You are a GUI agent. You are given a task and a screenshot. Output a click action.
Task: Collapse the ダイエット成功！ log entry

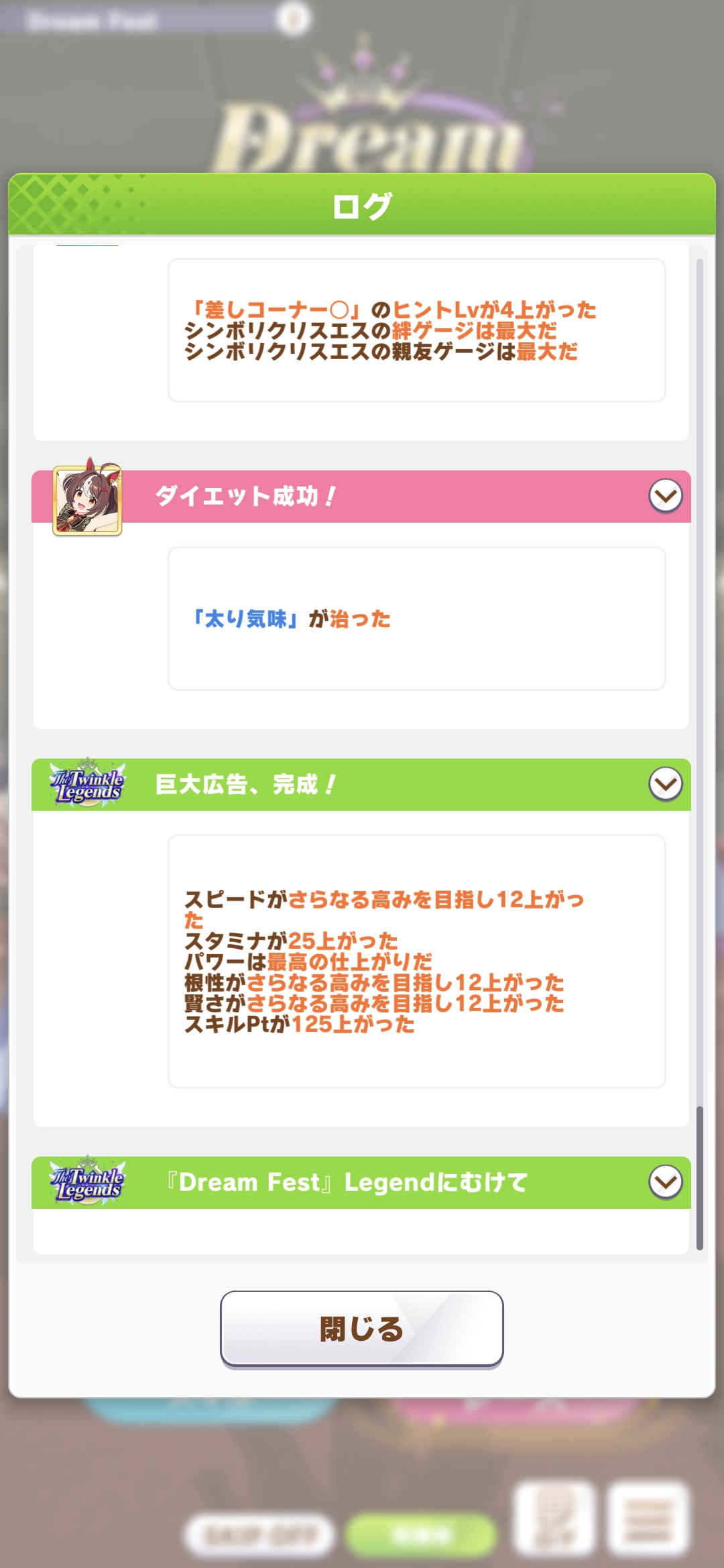[665, 496]
